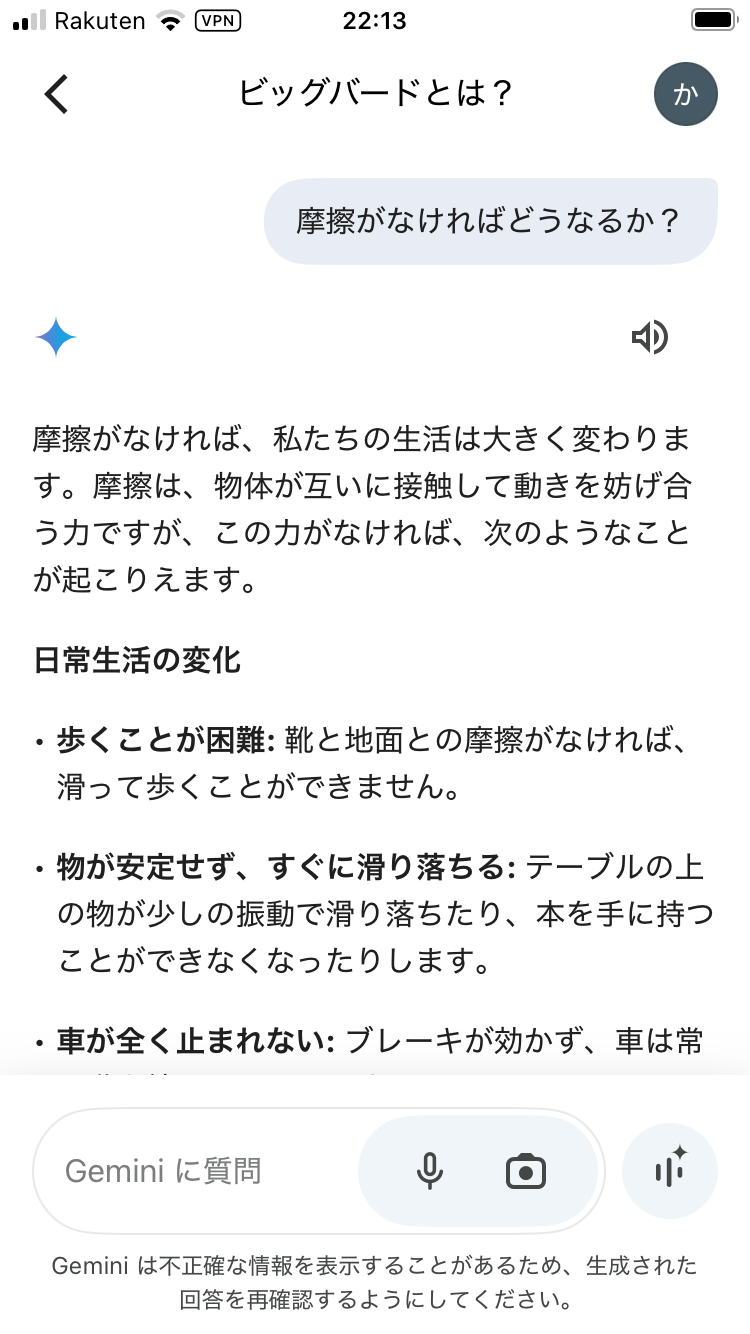This screenshot has width=750, height=1334.
Task: Open the camera to attach a photo
Action: point(526,1170)
